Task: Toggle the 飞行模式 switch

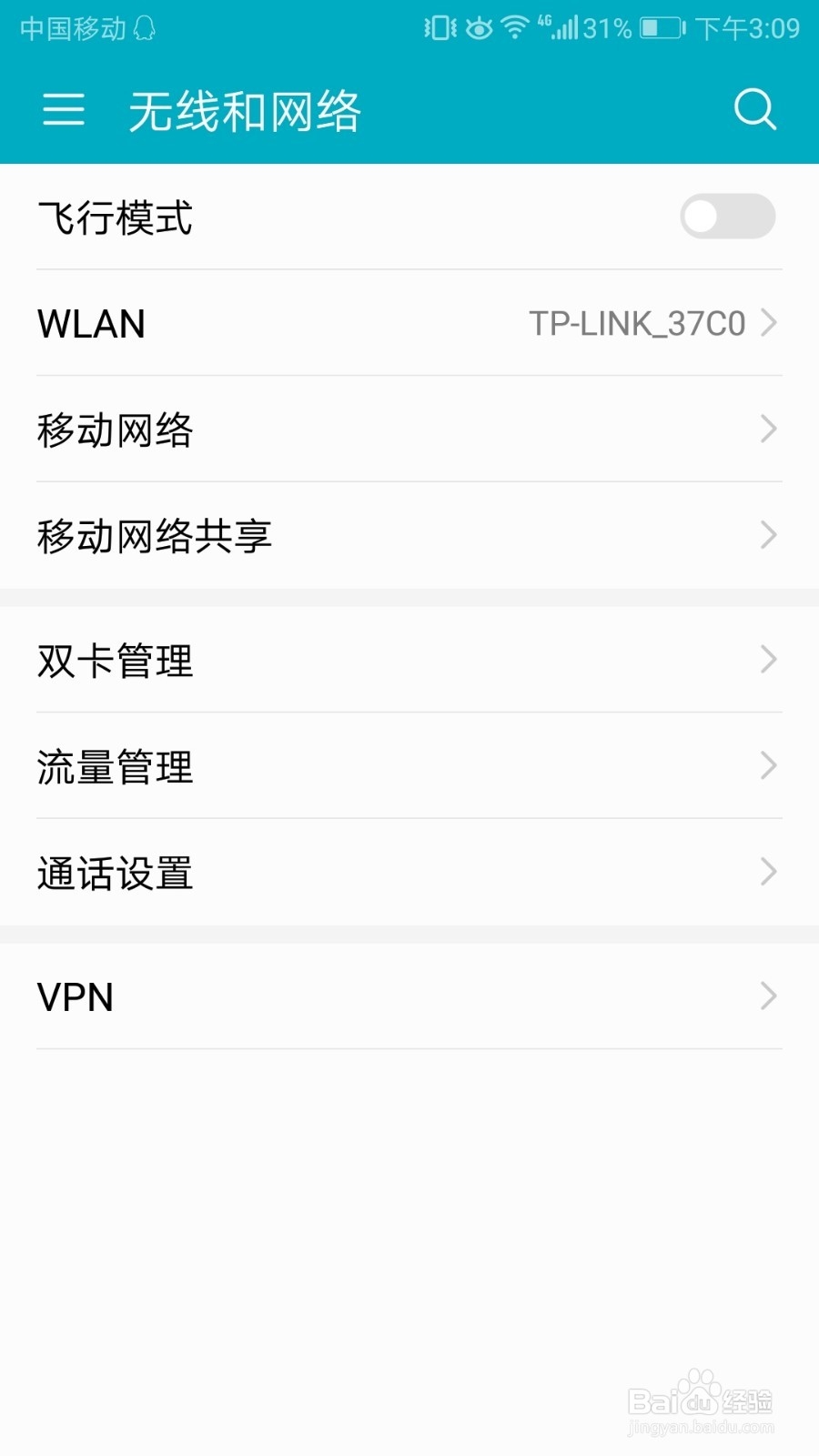Action: pyautogui.click(x=727, y=217)
